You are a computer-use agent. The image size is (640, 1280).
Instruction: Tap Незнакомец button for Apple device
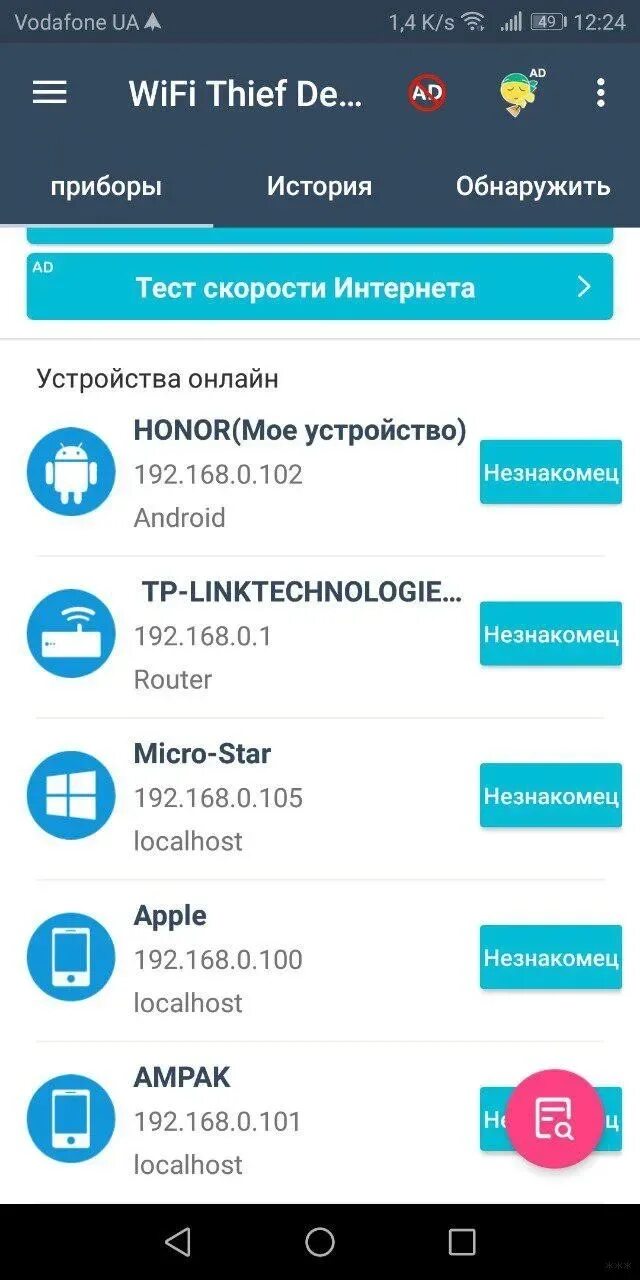(550, 958)
